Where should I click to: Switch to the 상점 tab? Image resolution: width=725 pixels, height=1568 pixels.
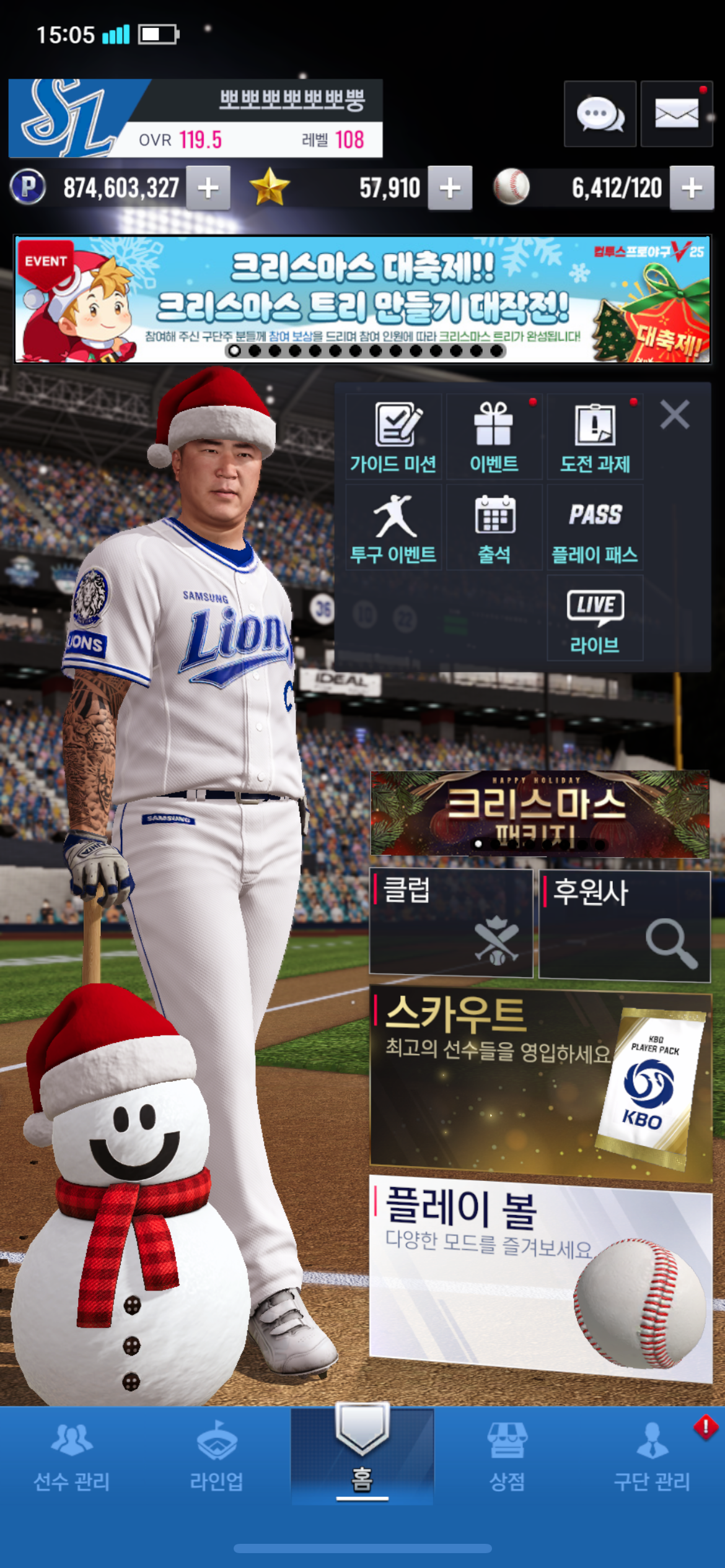[507, 1455]
